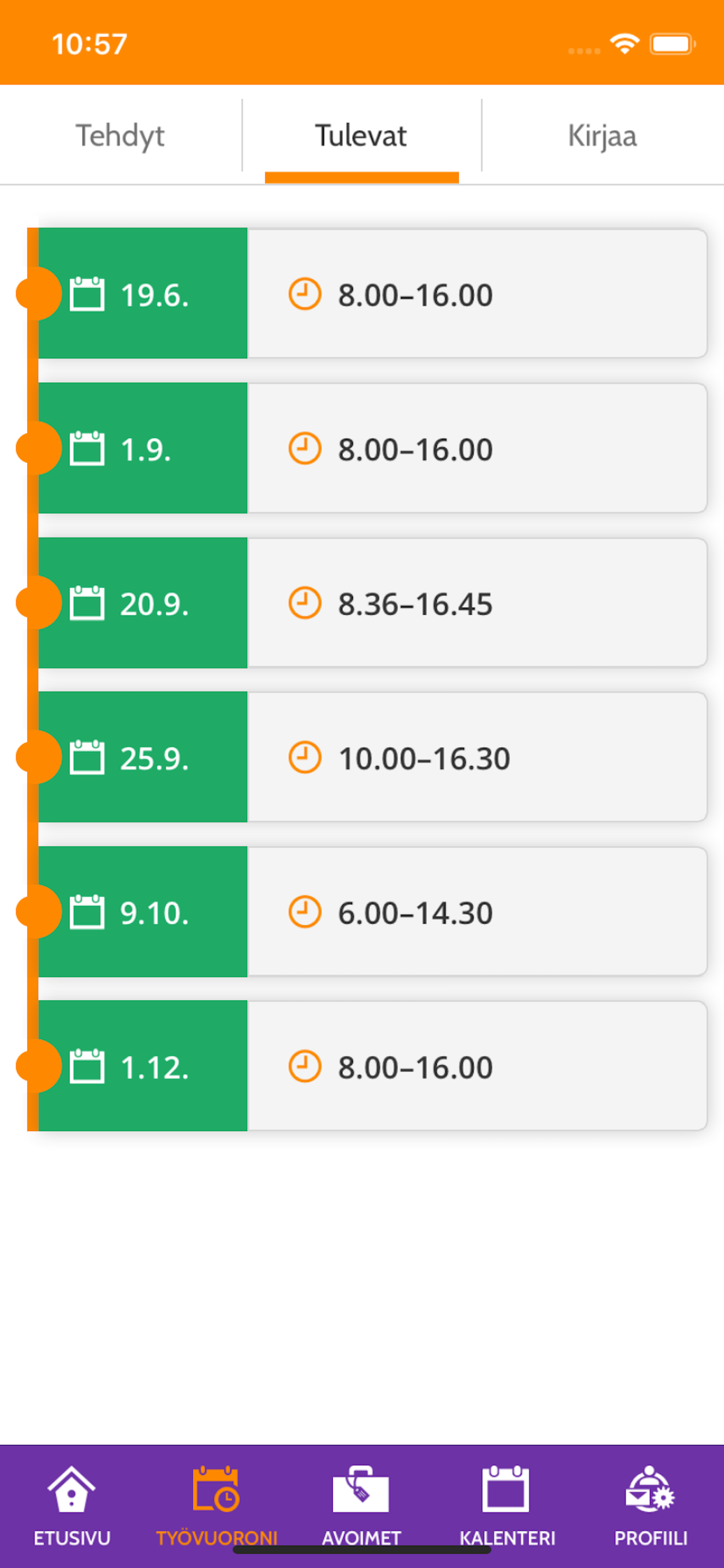Tap the Wi-Fi indicator in status bar

tap(624, 43)
